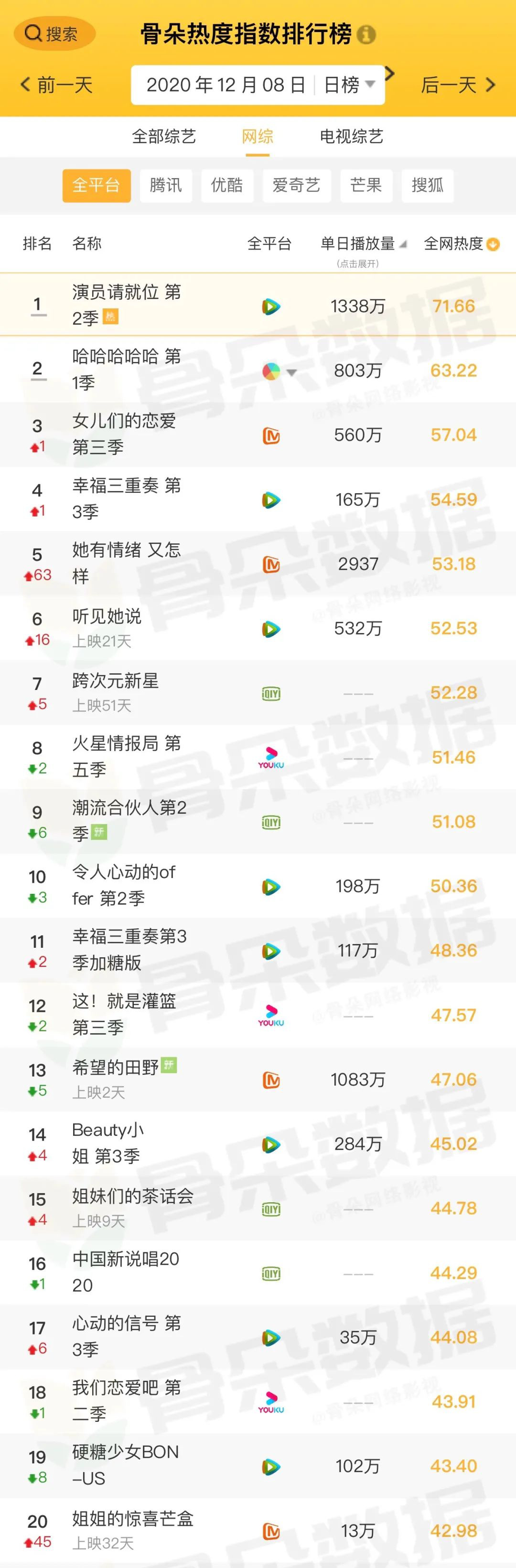The image size is (516, 1568).
Task: Filter by 爱奇艺 platform
Action: pos(296,185)
